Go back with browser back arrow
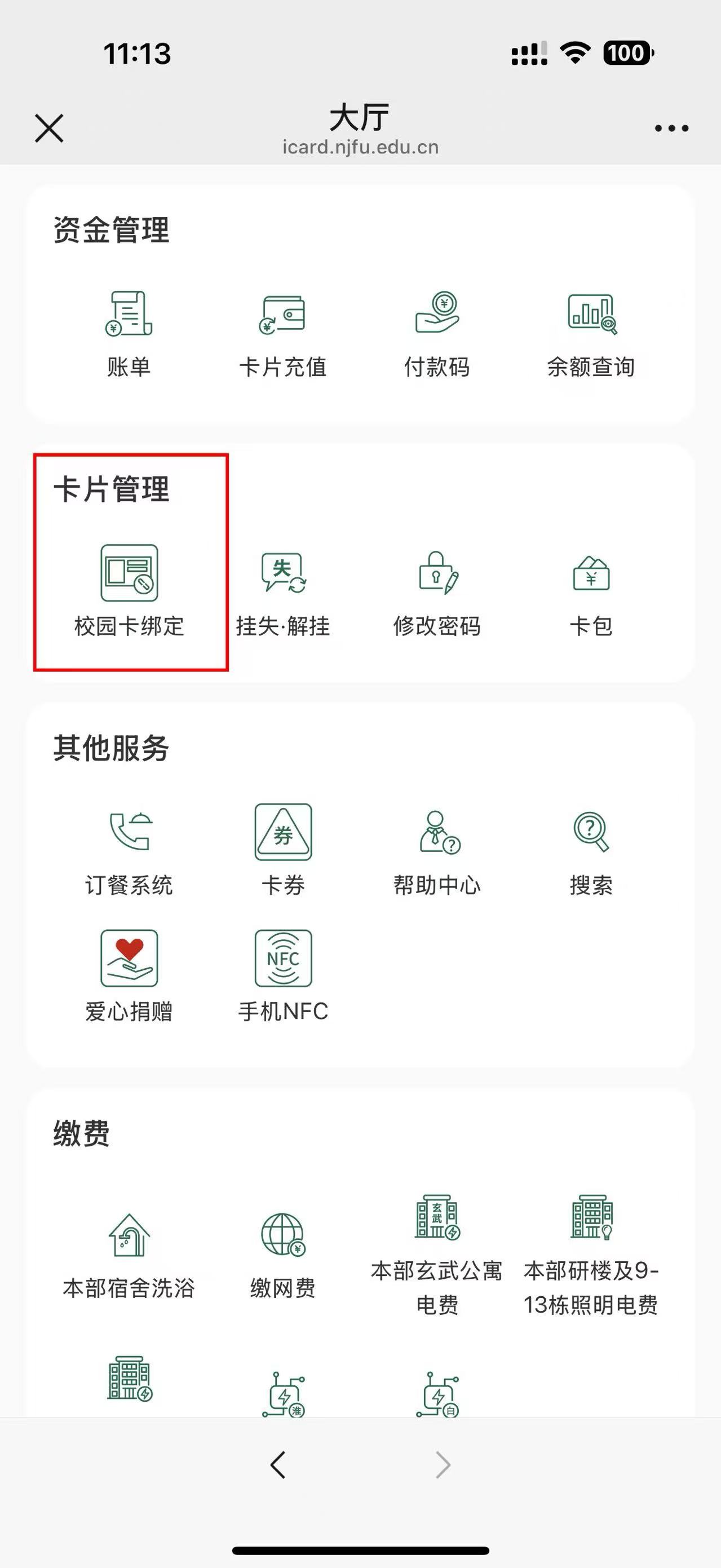This screenshot has width=721, height=1568. pyautogui.click(x=278, y=1464)
